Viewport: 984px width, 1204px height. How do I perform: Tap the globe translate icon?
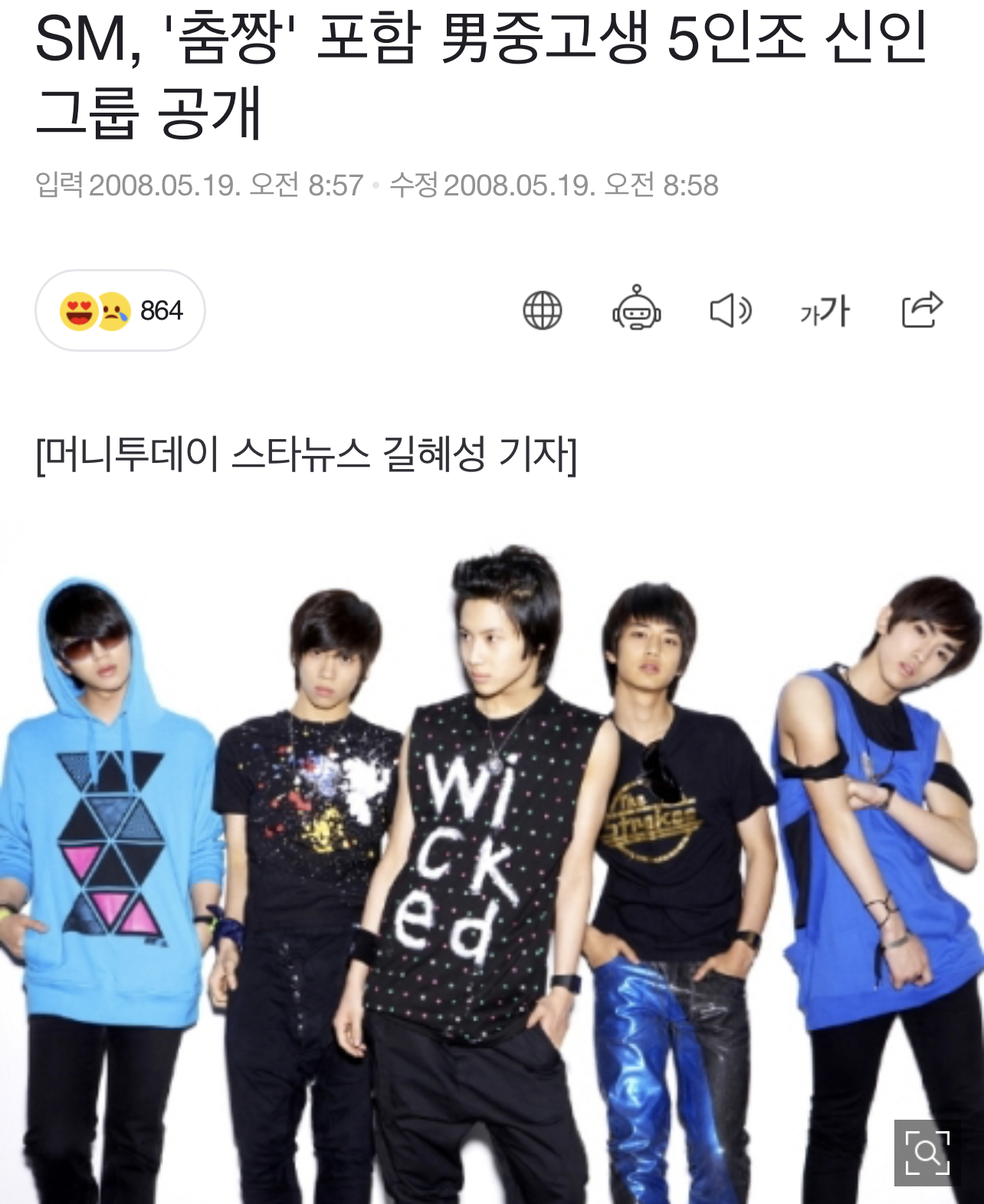point(543,310)
